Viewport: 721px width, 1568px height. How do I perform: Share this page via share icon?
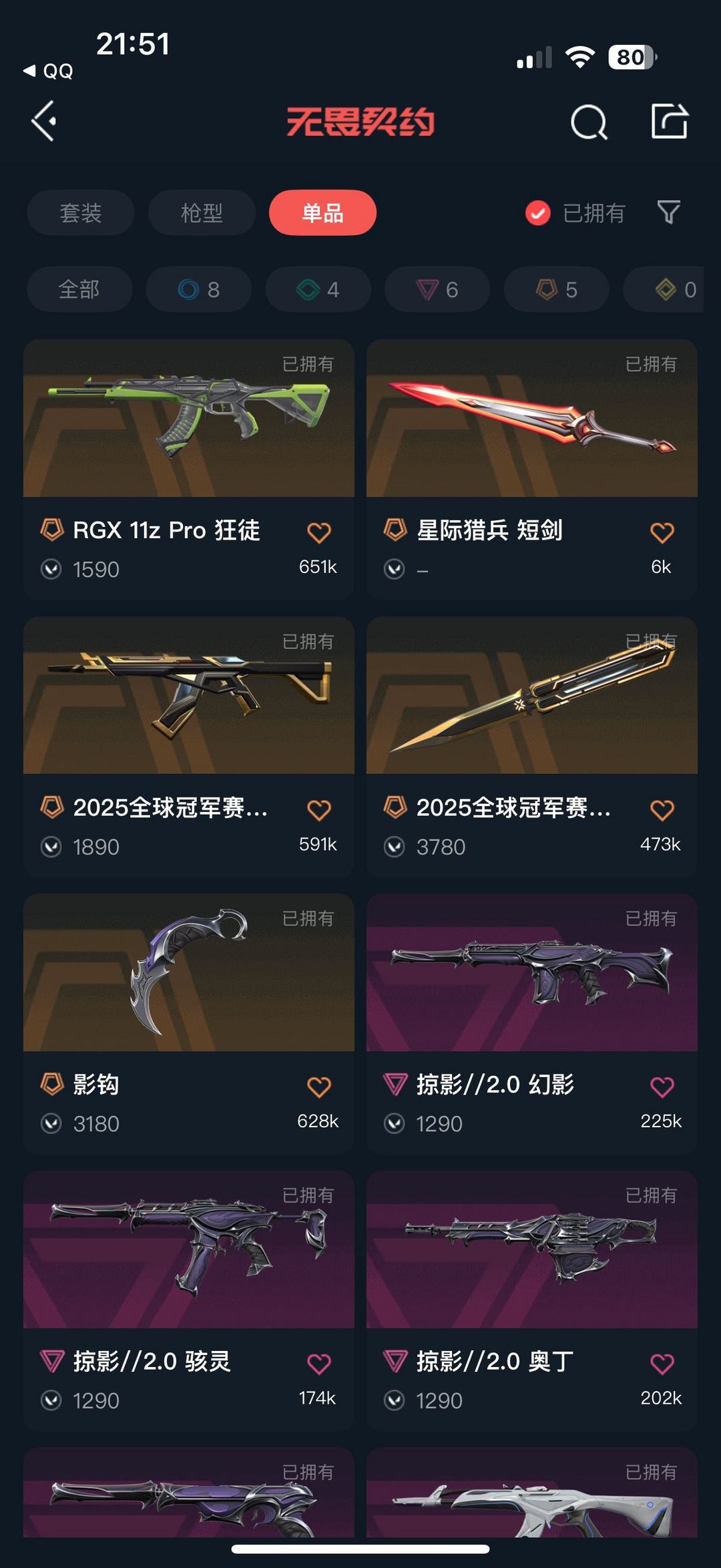tap(669, 122)
